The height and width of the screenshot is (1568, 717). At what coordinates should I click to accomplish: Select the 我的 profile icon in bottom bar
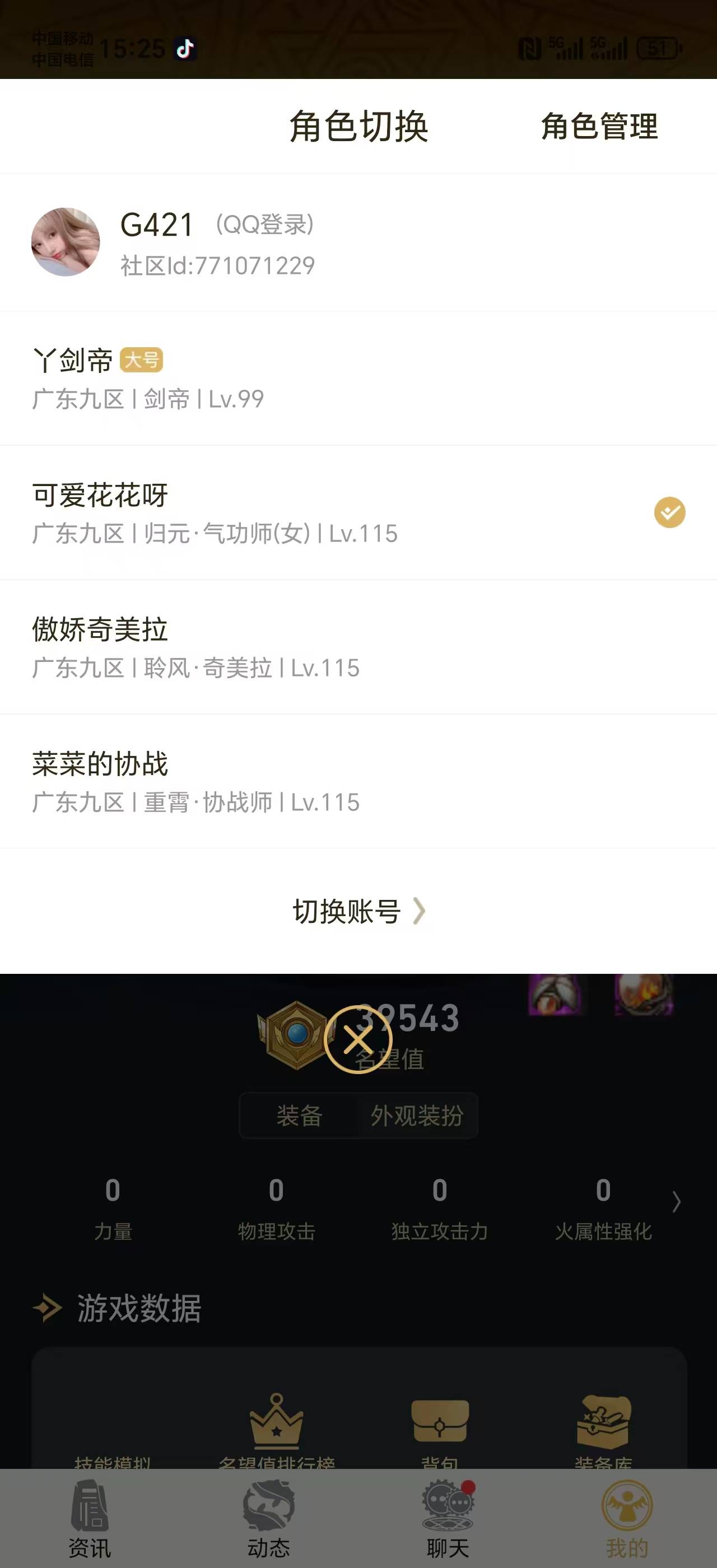click(x=627, y=1504)
